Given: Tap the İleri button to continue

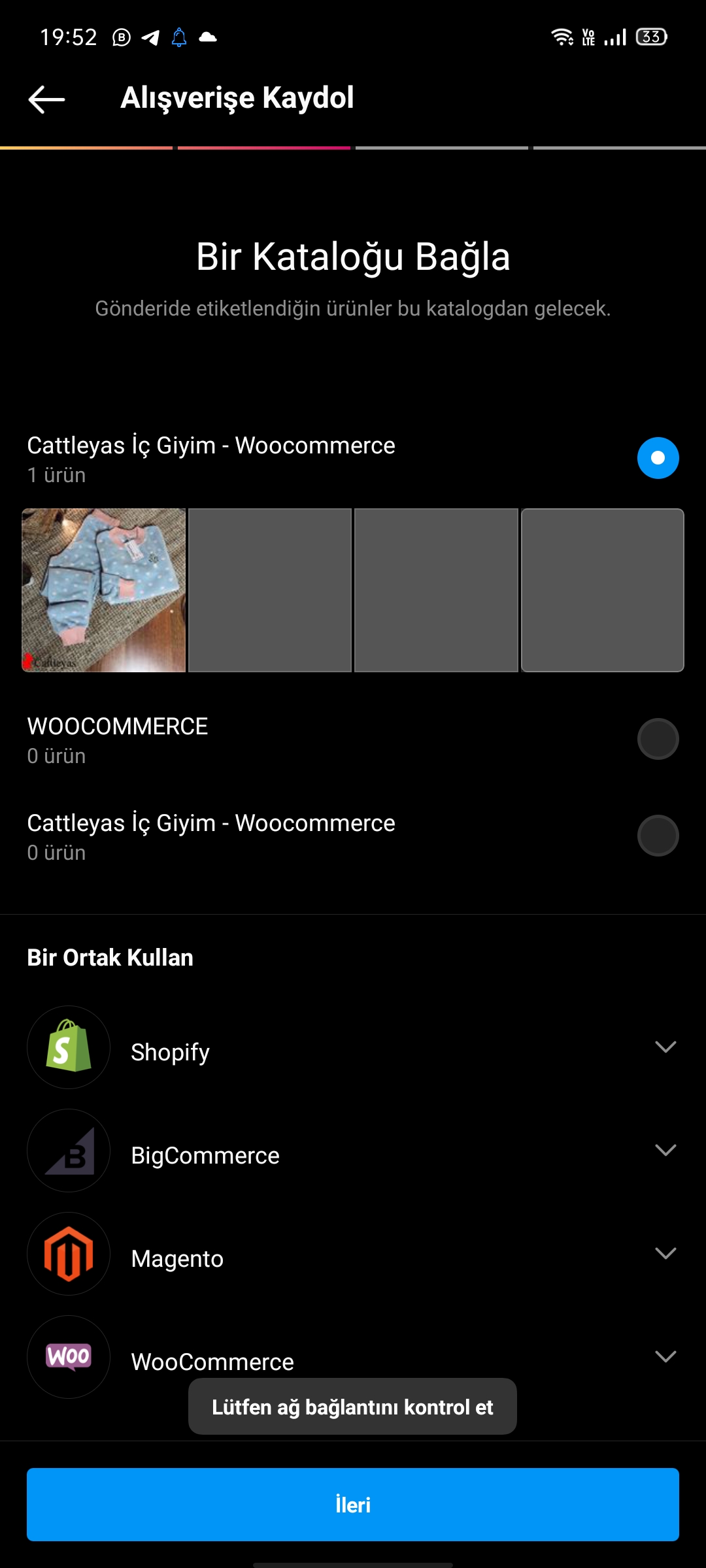Looking at the screenshot, I should (x=353, y=1505).
